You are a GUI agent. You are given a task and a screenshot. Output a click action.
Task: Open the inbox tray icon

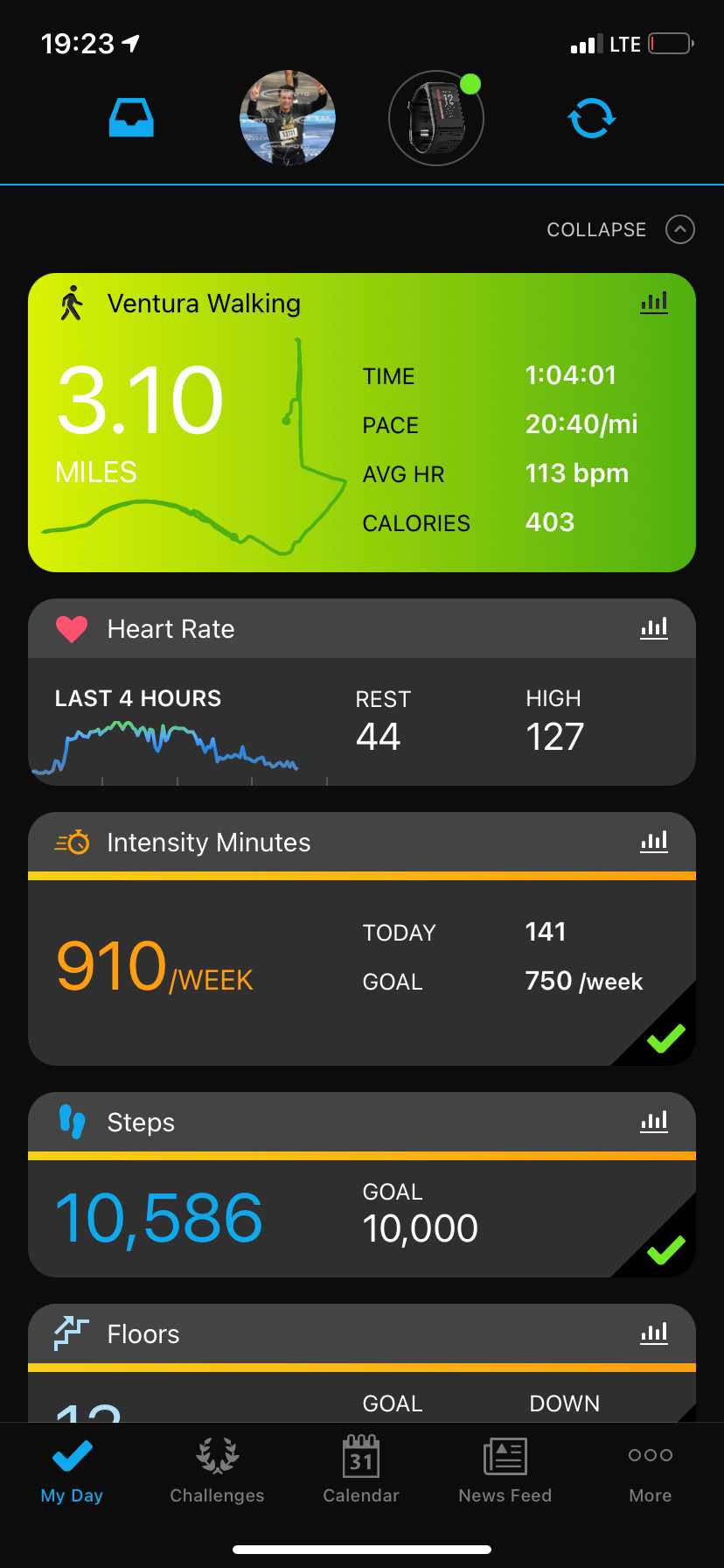131,118
